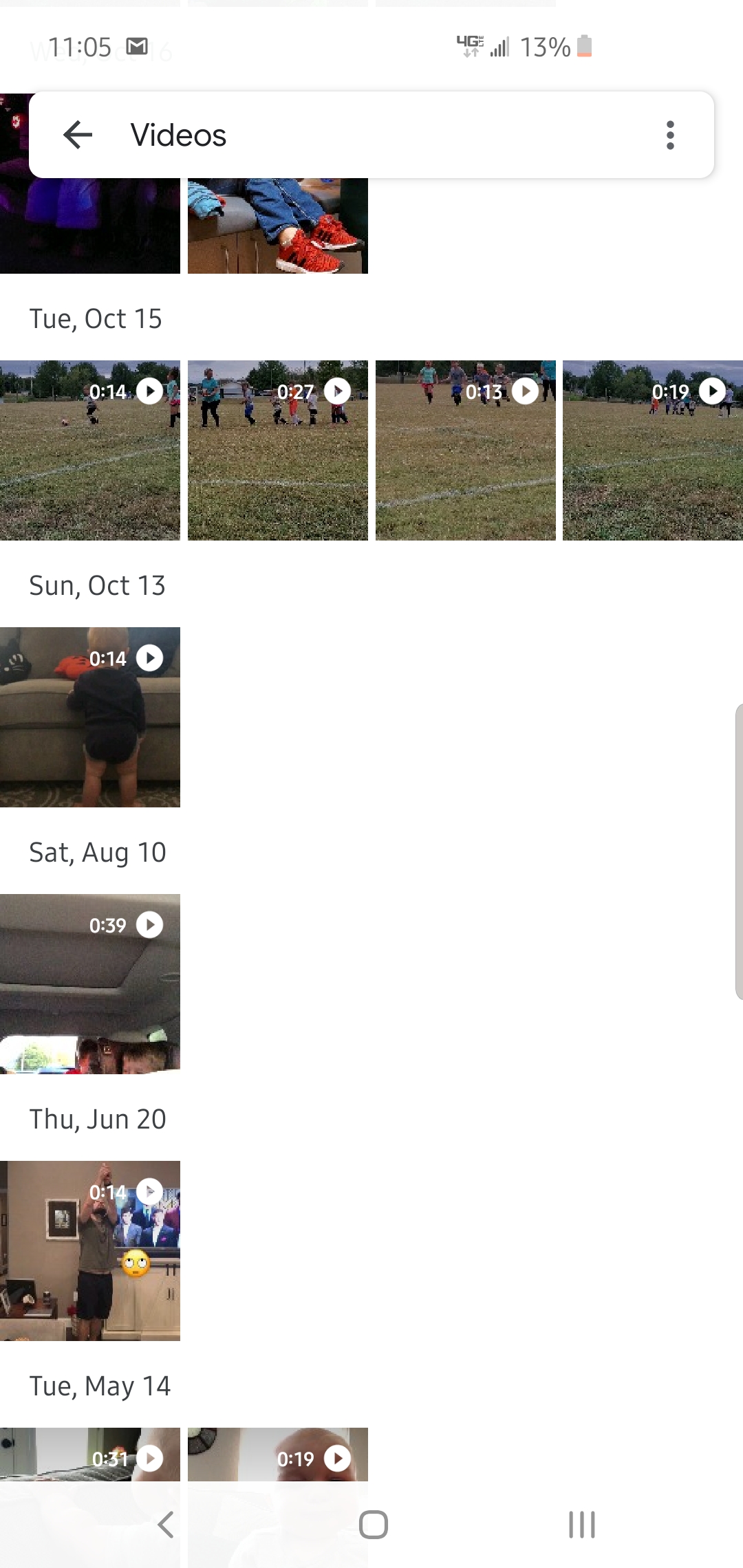Image resolution: width=743 pixels, height=1568 pixels.
Task: Open the red sneakers video thumbnail
Action: click(x=278, y=226)
